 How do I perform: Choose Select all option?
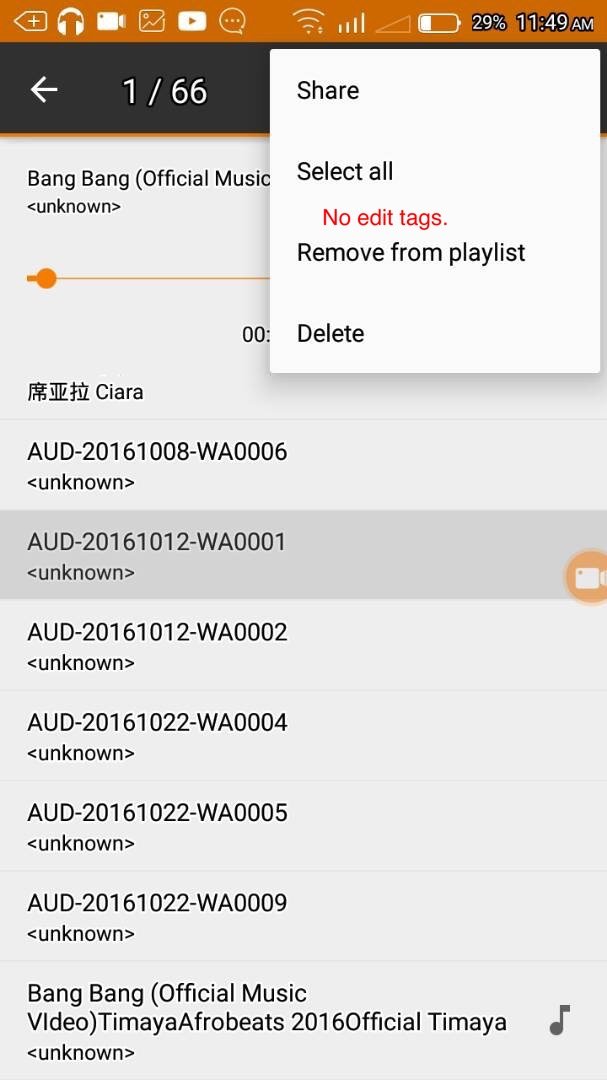345,171
